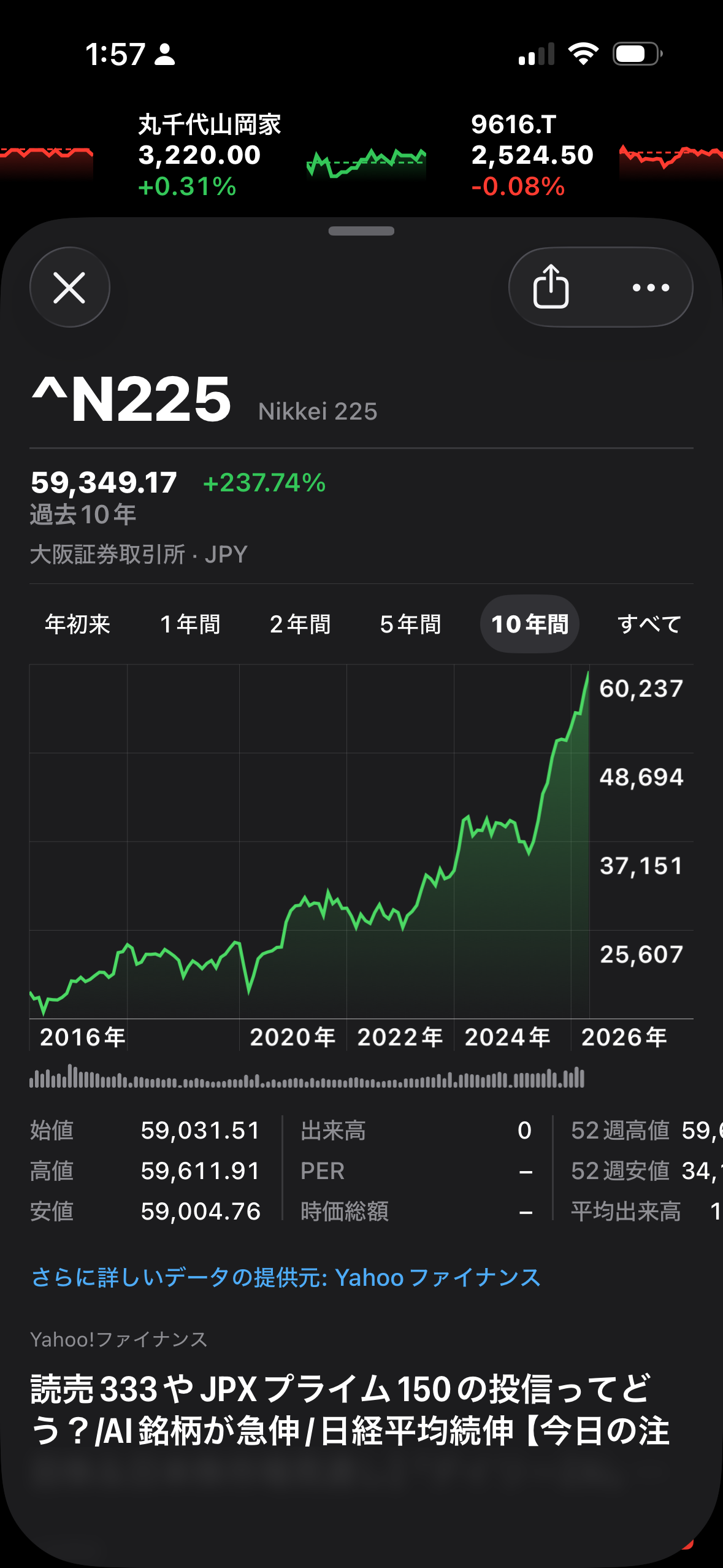Share the ^N225 stock page
This screenshot has width=723, height=1568.
[551, 287]
